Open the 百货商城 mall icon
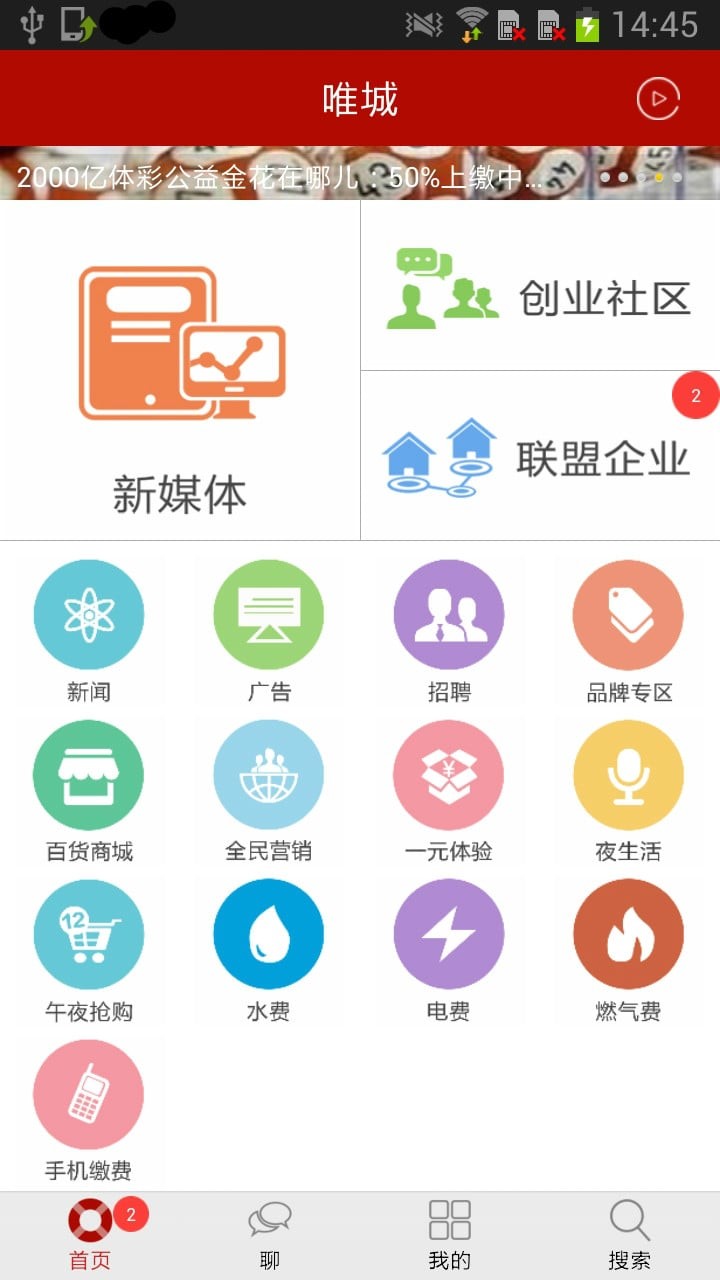Screen dimensions: 720x1280 (x=90, y=775)
